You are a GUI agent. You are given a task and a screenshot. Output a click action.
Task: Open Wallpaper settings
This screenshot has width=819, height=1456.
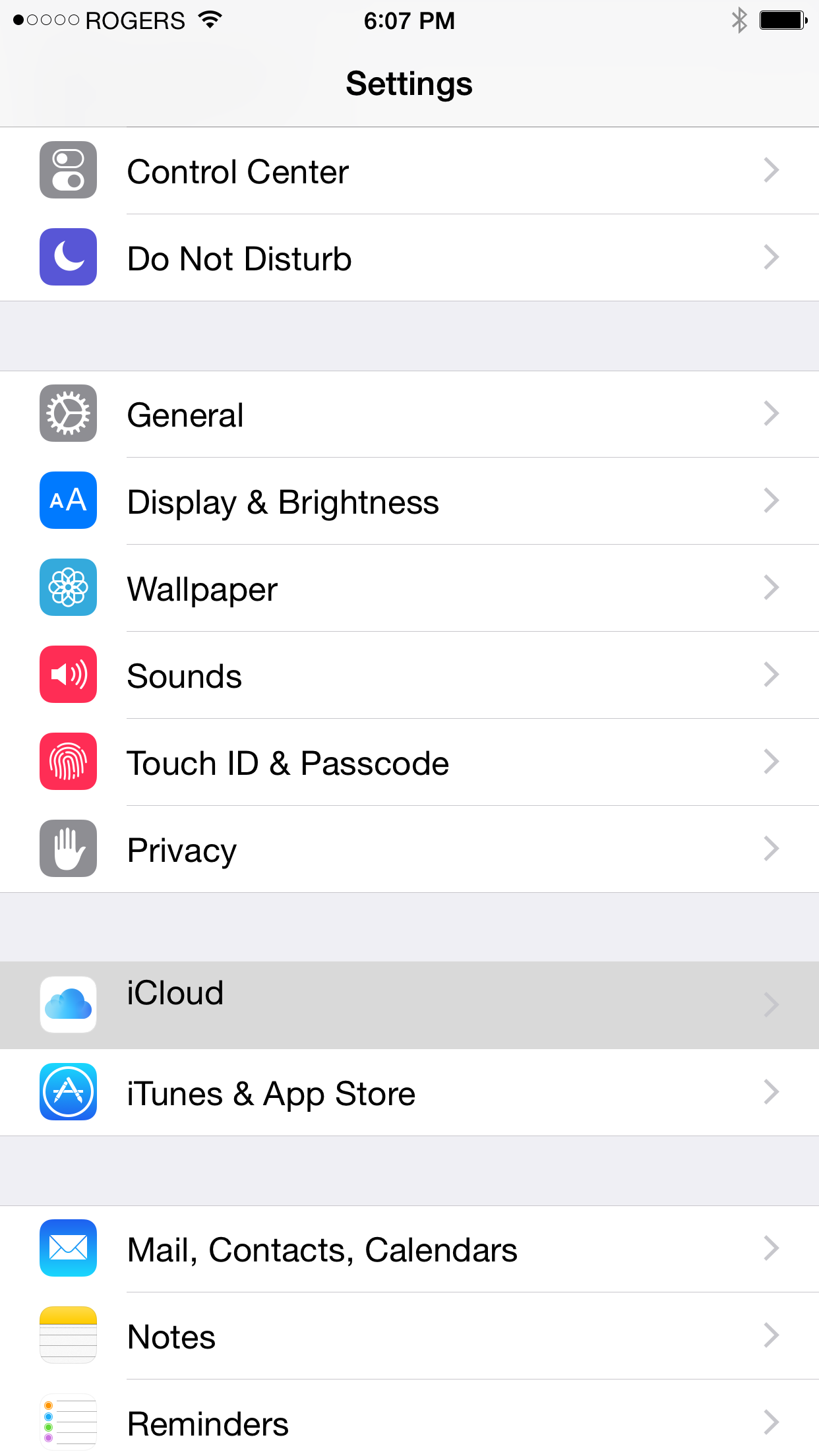click(x=409, y=588)
